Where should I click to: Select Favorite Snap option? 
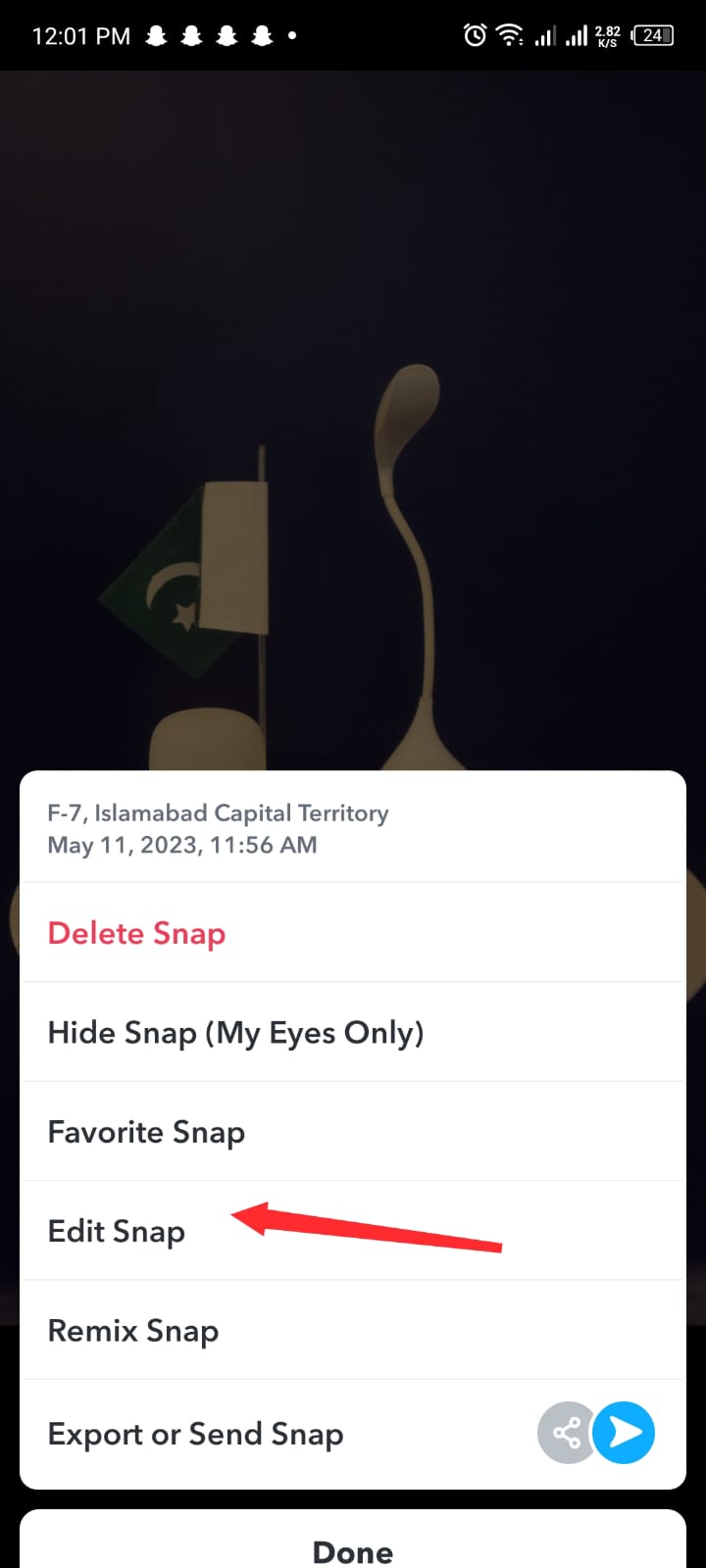146,1132
